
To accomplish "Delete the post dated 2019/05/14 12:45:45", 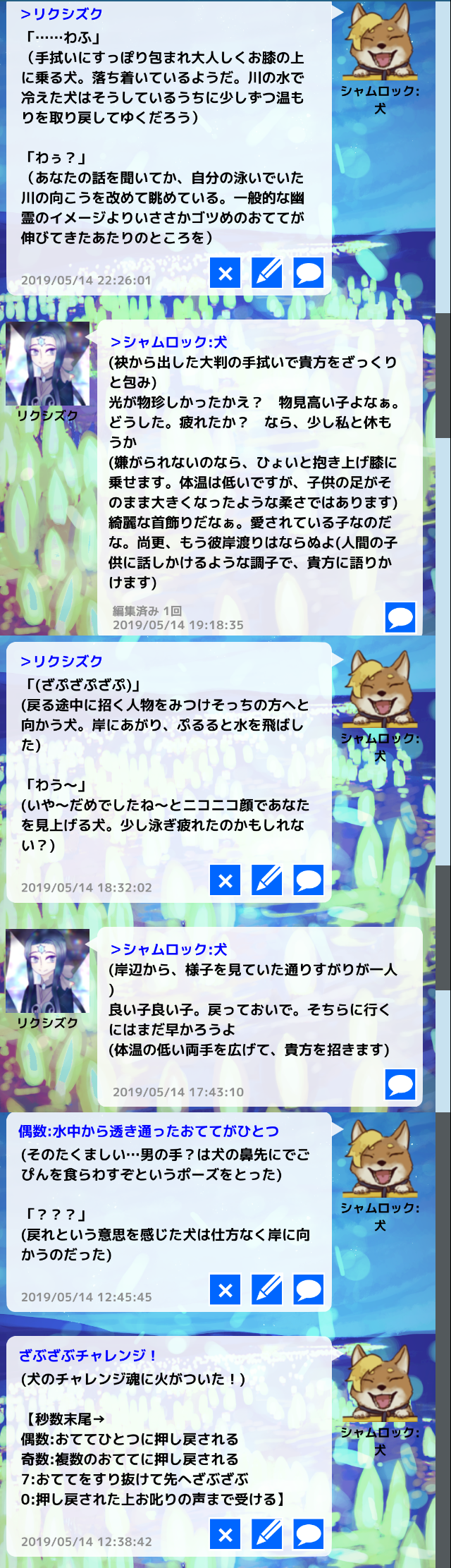I will coord(225,1290).
